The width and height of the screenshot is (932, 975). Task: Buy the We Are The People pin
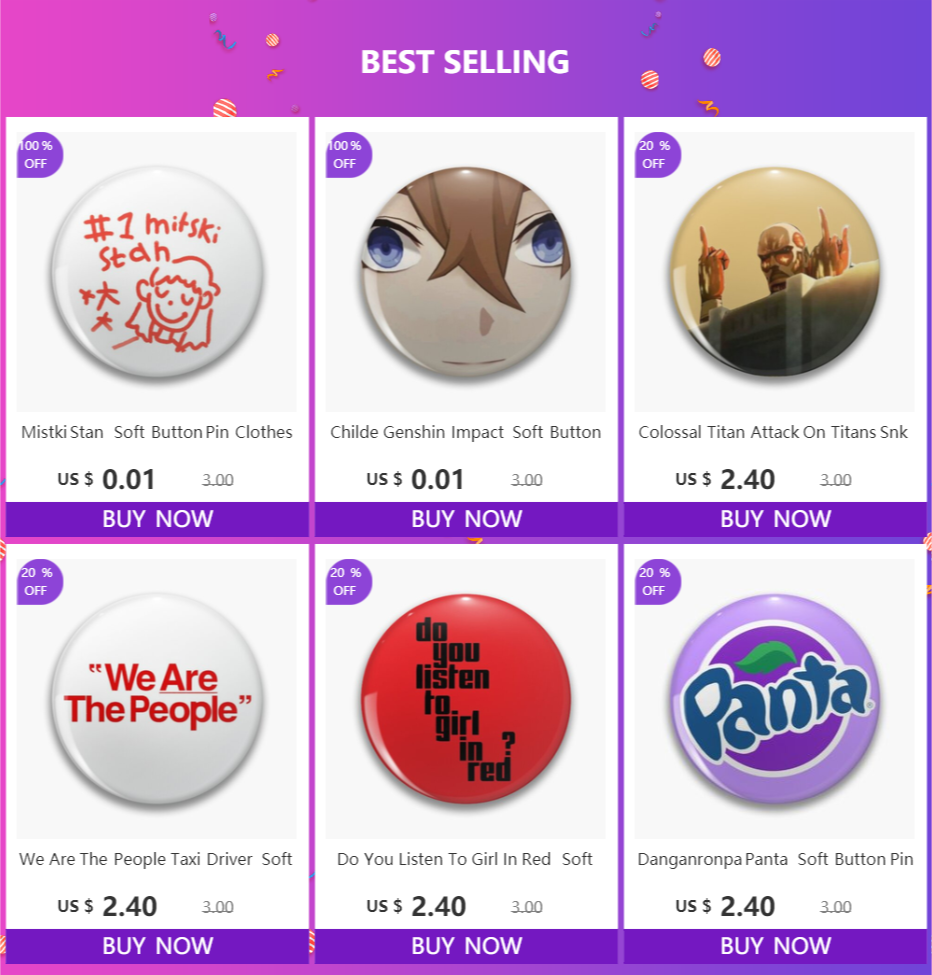[157, 946]
